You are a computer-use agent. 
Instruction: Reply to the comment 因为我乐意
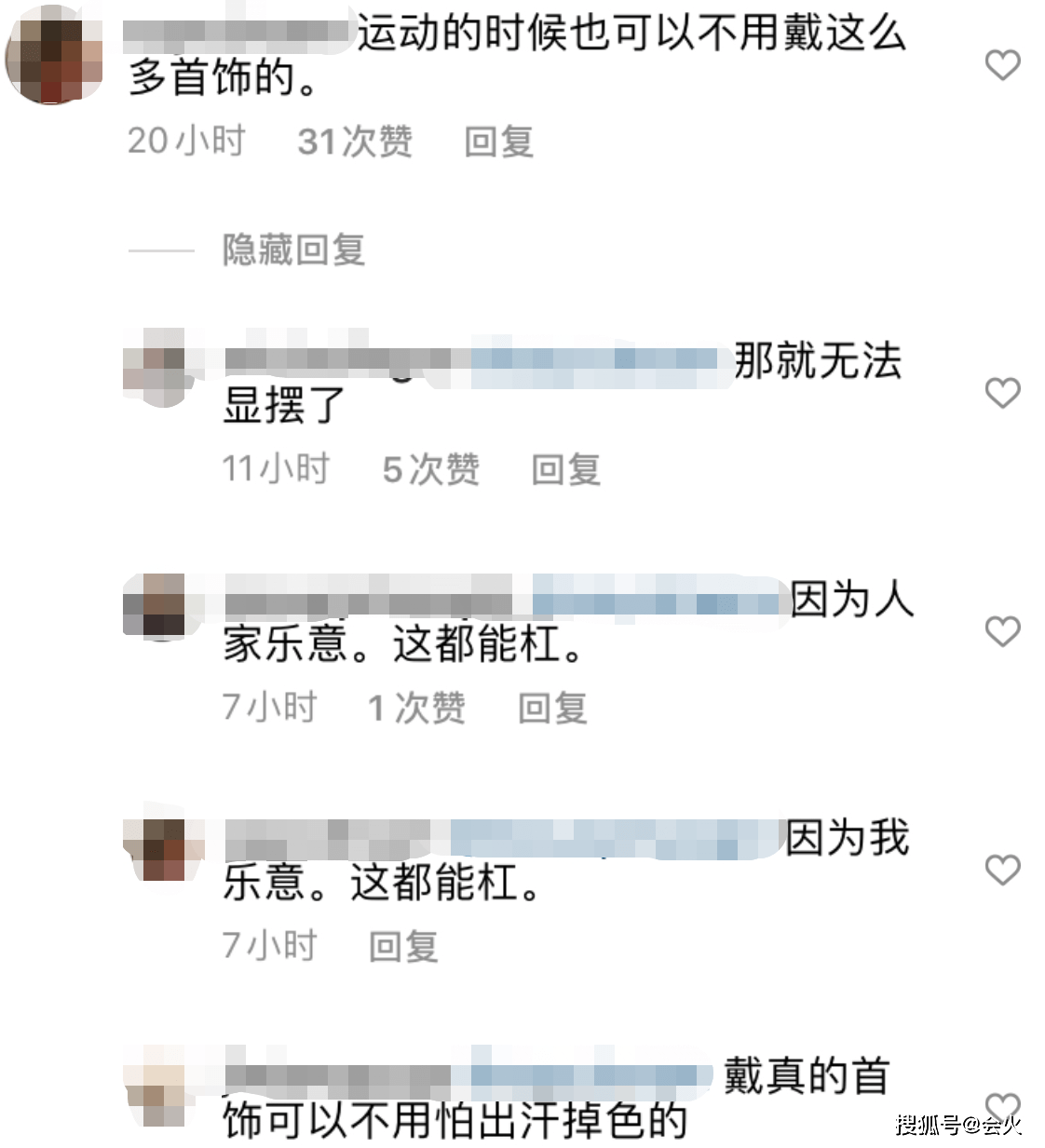point(402,946)
